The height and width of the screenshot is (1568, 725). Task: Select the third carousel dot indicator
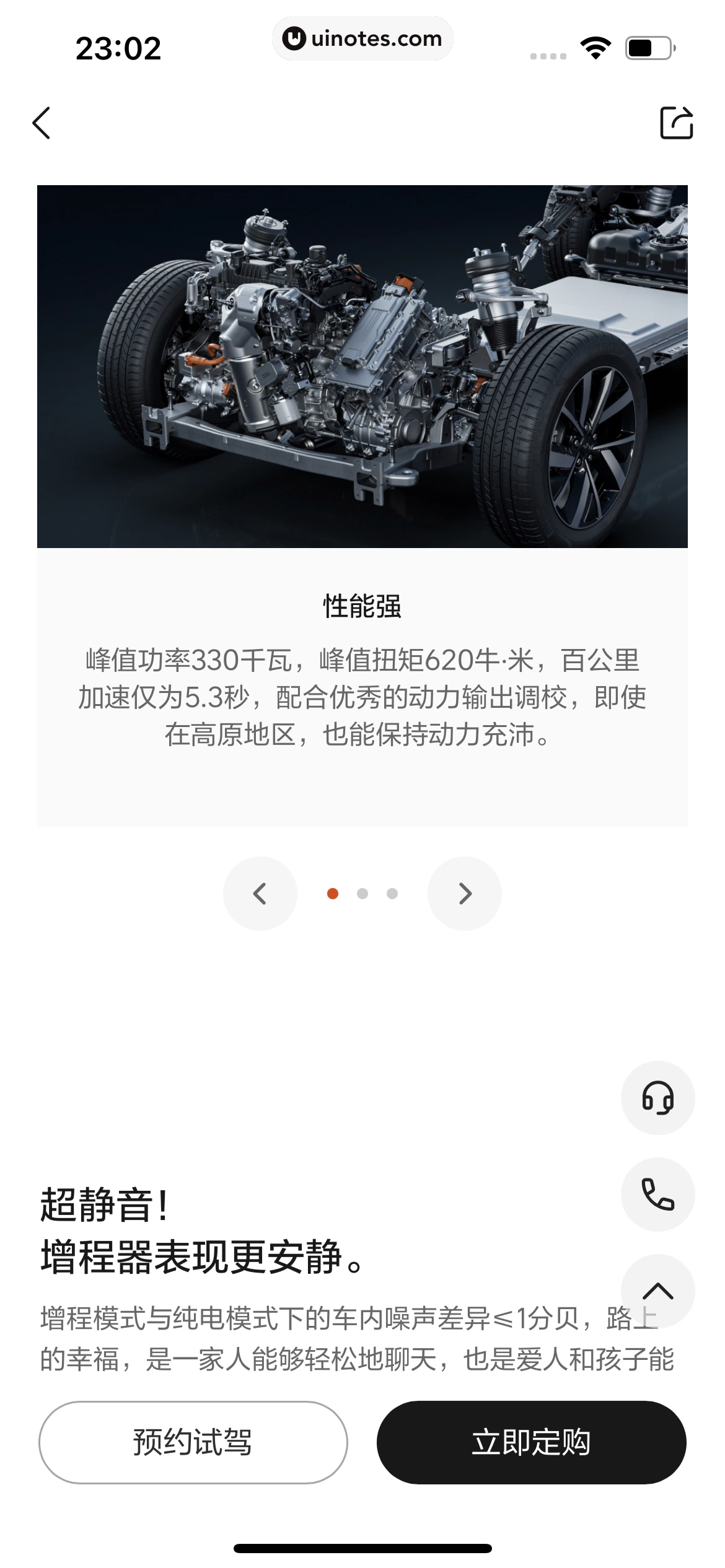point(391,894)
